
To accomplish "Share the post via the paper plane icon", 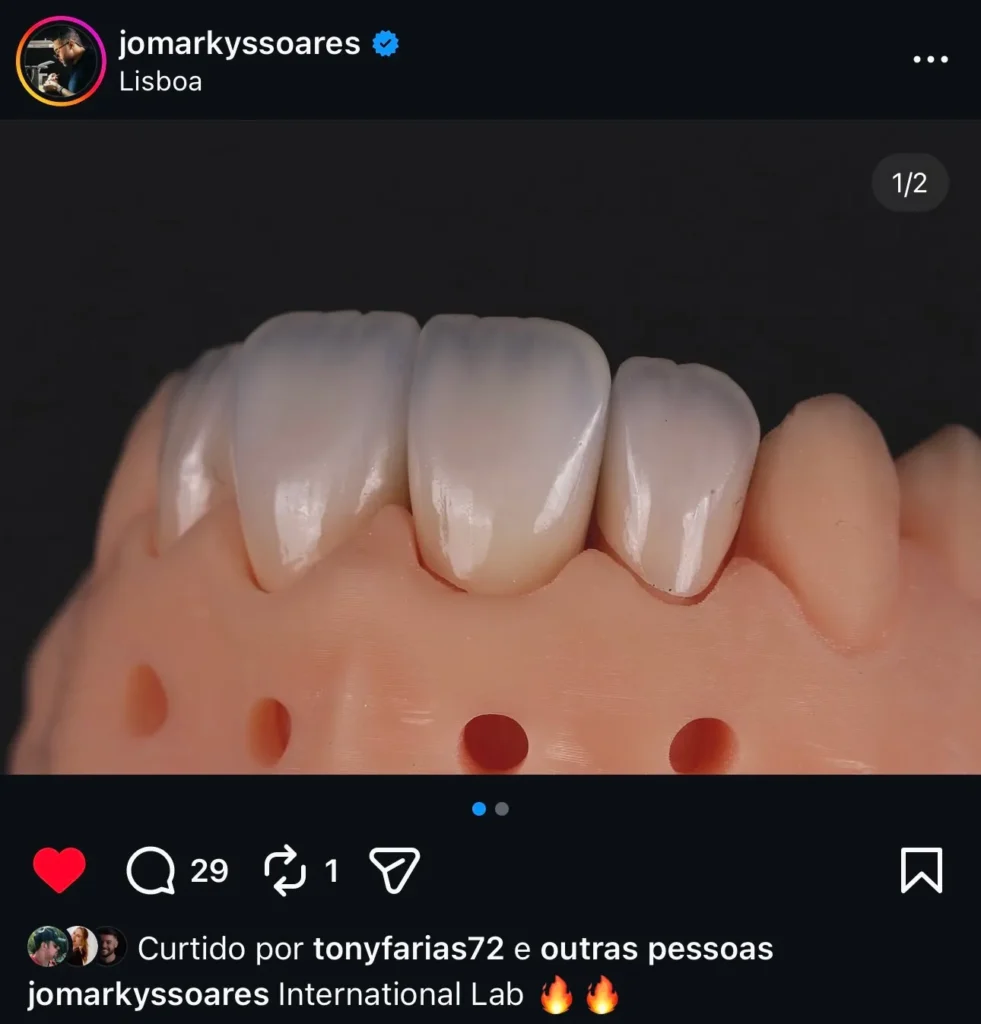I will point(394,871).
